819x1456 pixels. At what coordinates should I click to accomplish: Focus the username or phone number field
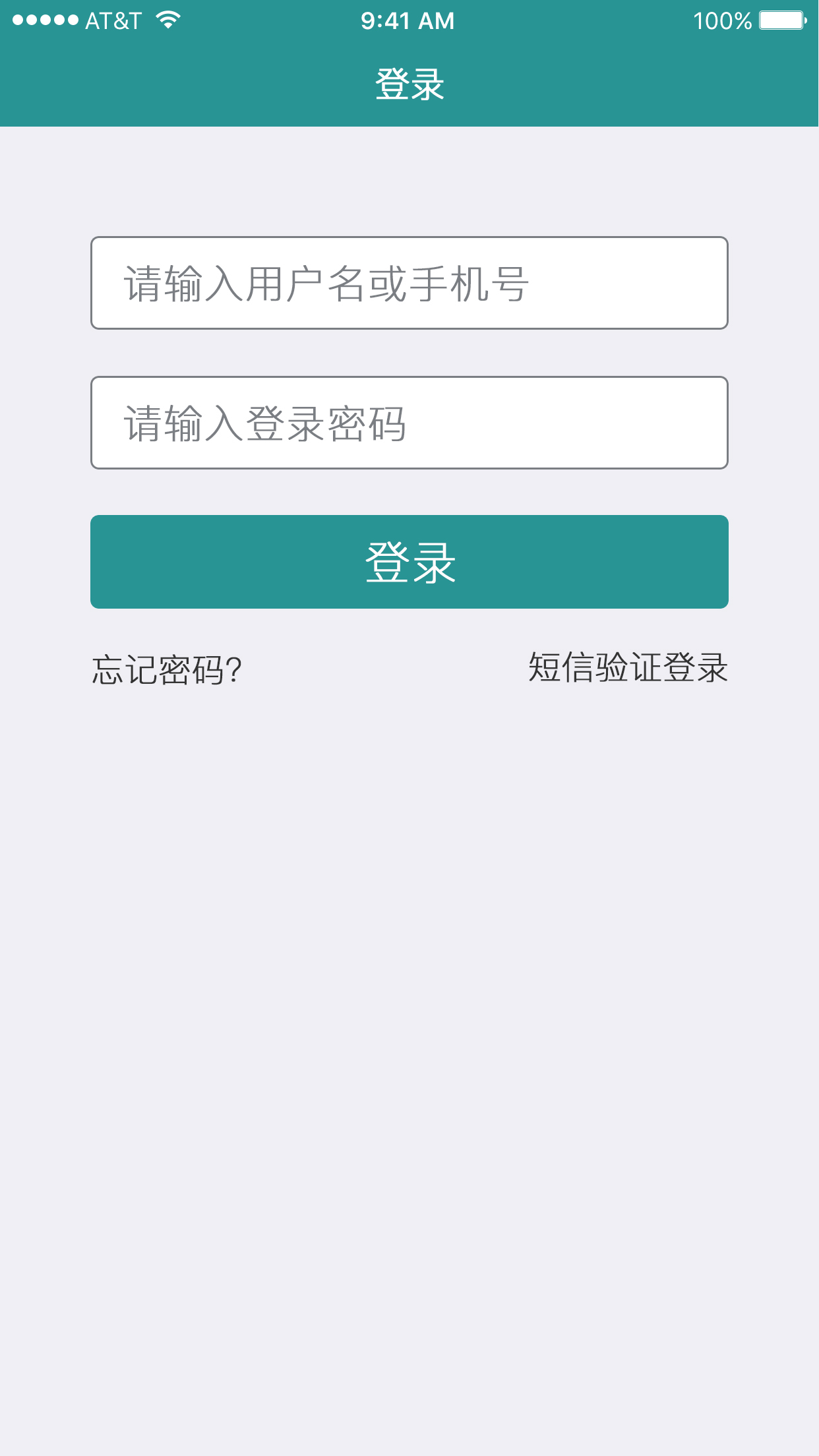(409, 283)
